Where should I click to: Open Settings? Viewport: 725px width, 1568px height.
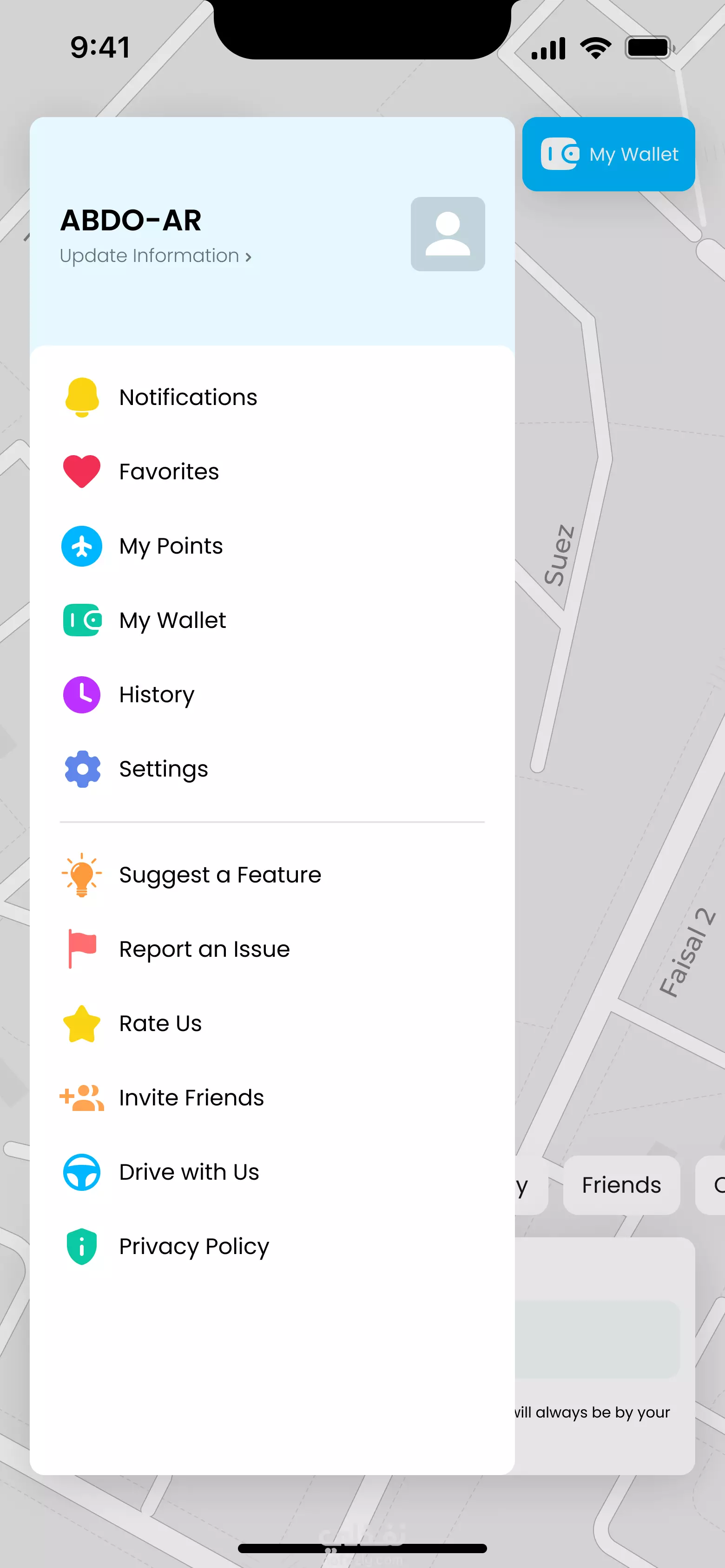point(272,769)
